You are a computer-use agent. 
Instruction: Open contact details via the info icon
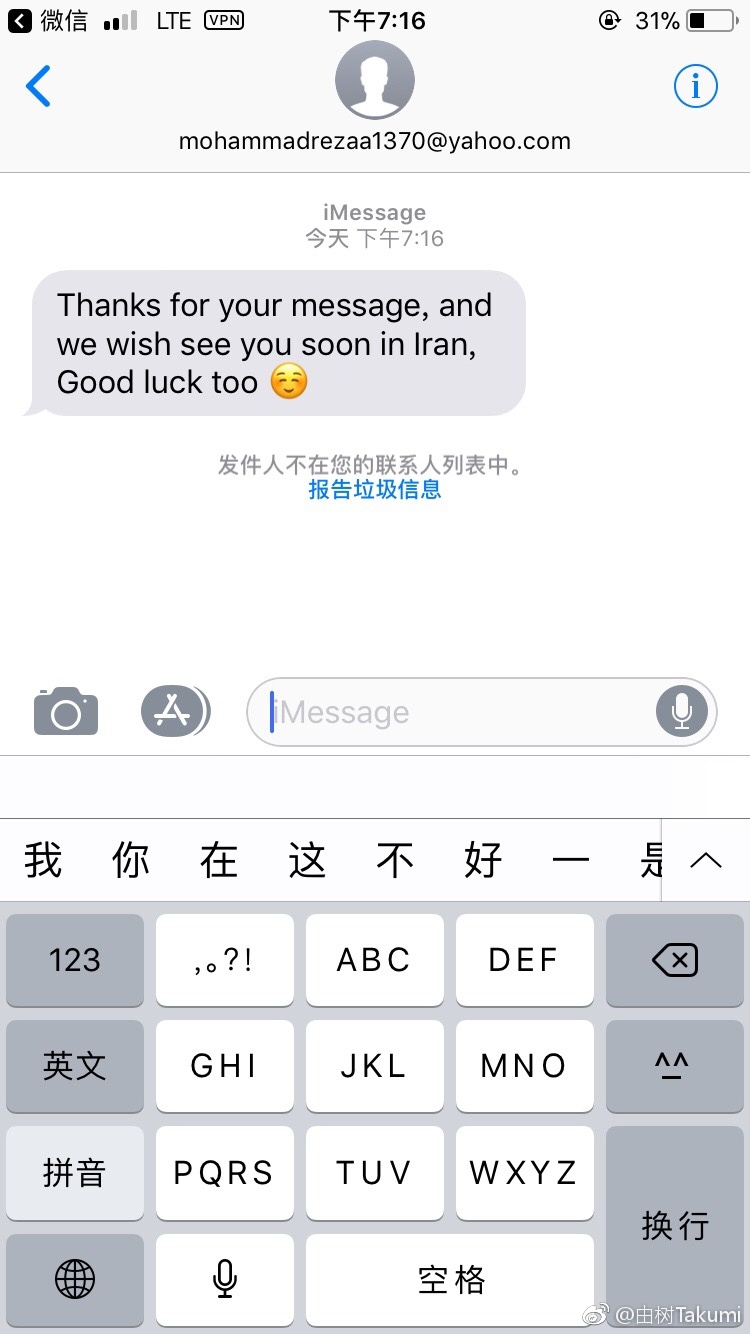coord(695,86)
